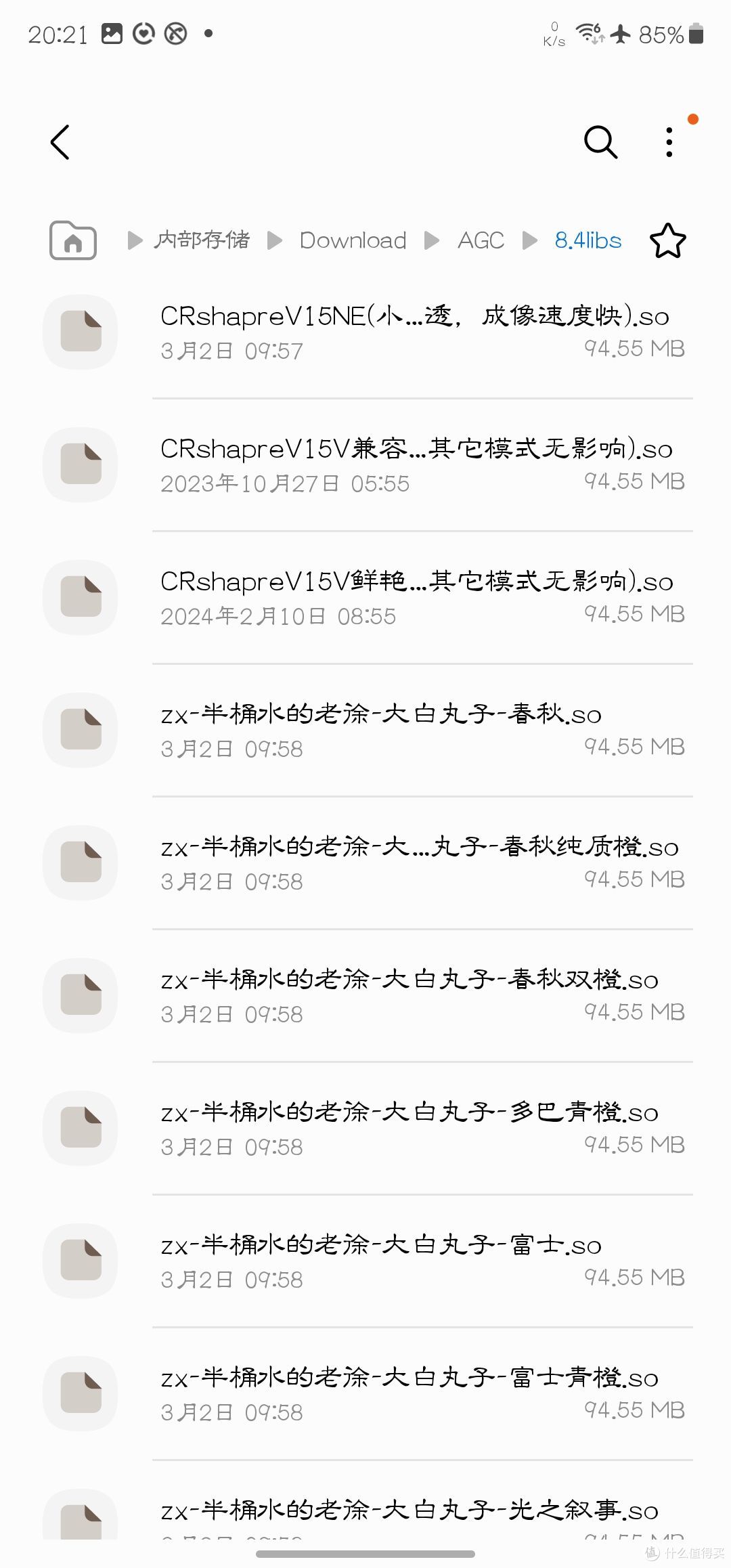Open the Download folder from breadcrumb

(353, 240)
